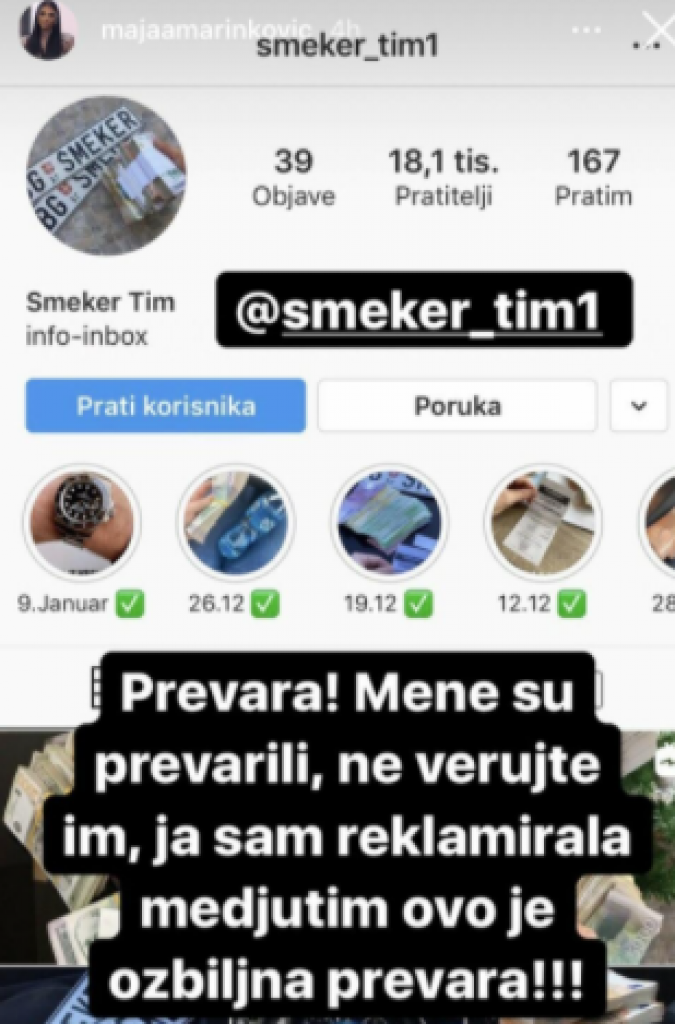
Task: Open majaamarinkovic's profile from the avatar
Action: click(47, 30)
